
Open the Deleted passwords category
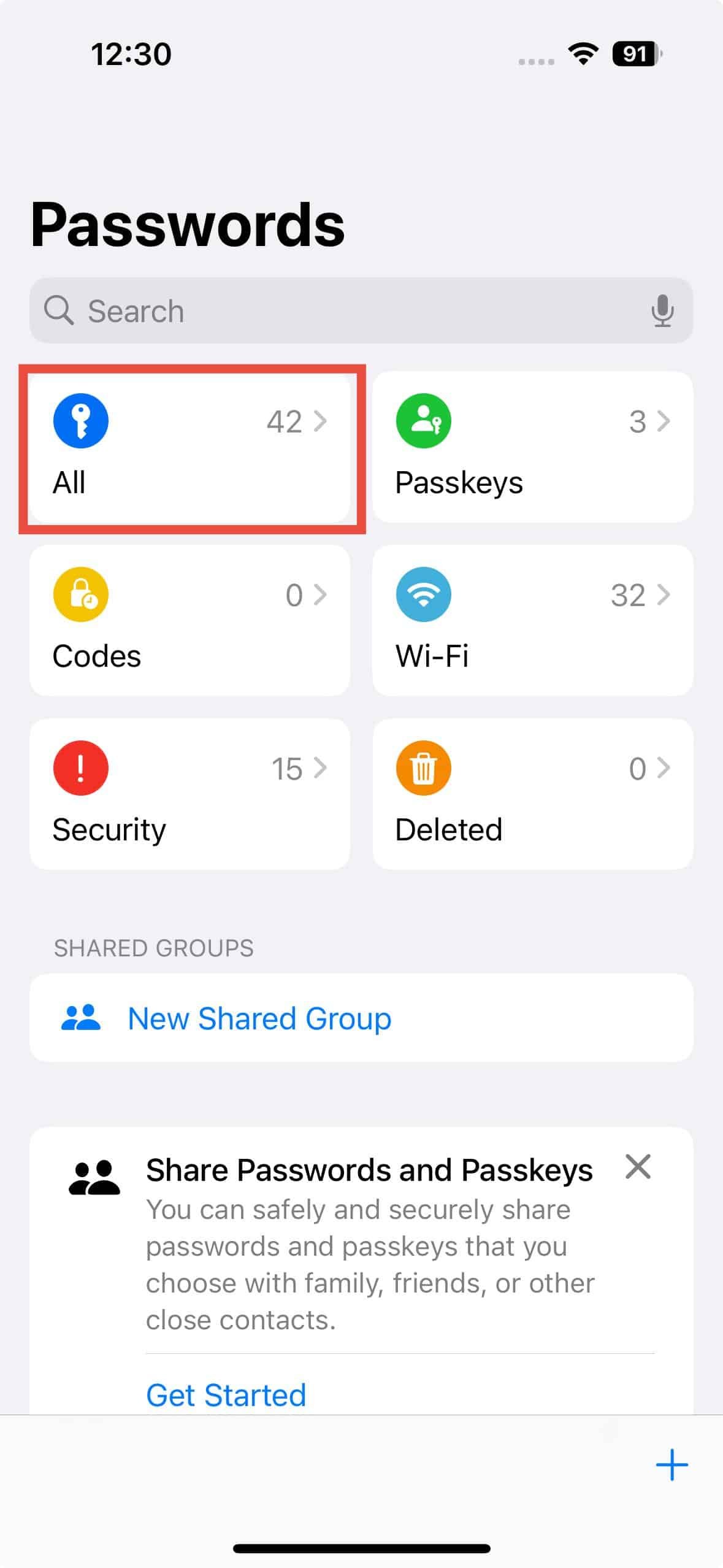tap(533, 794)
